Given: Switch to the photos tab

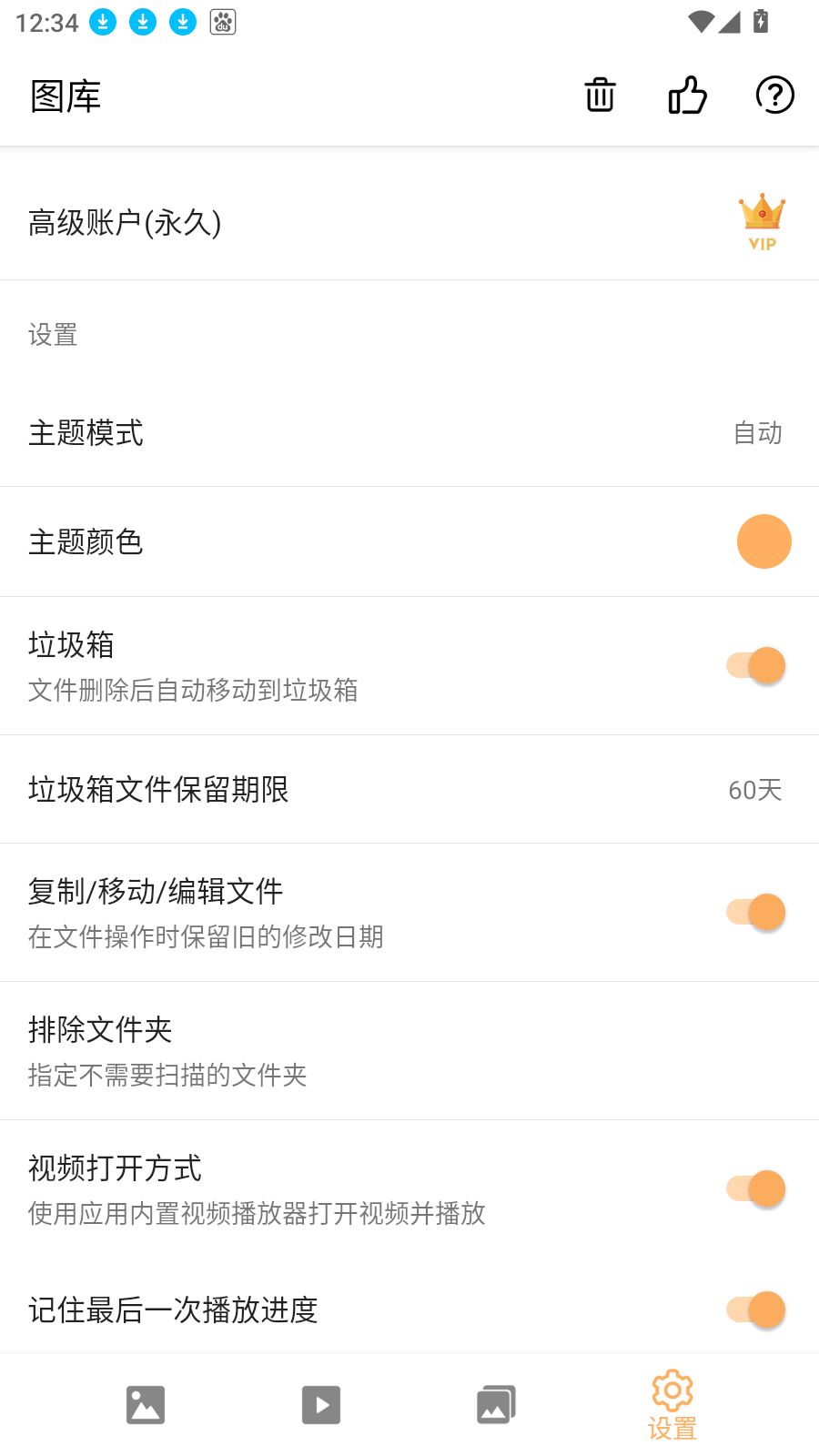Looking at the screenshot, I should [x=146, y=1405].
